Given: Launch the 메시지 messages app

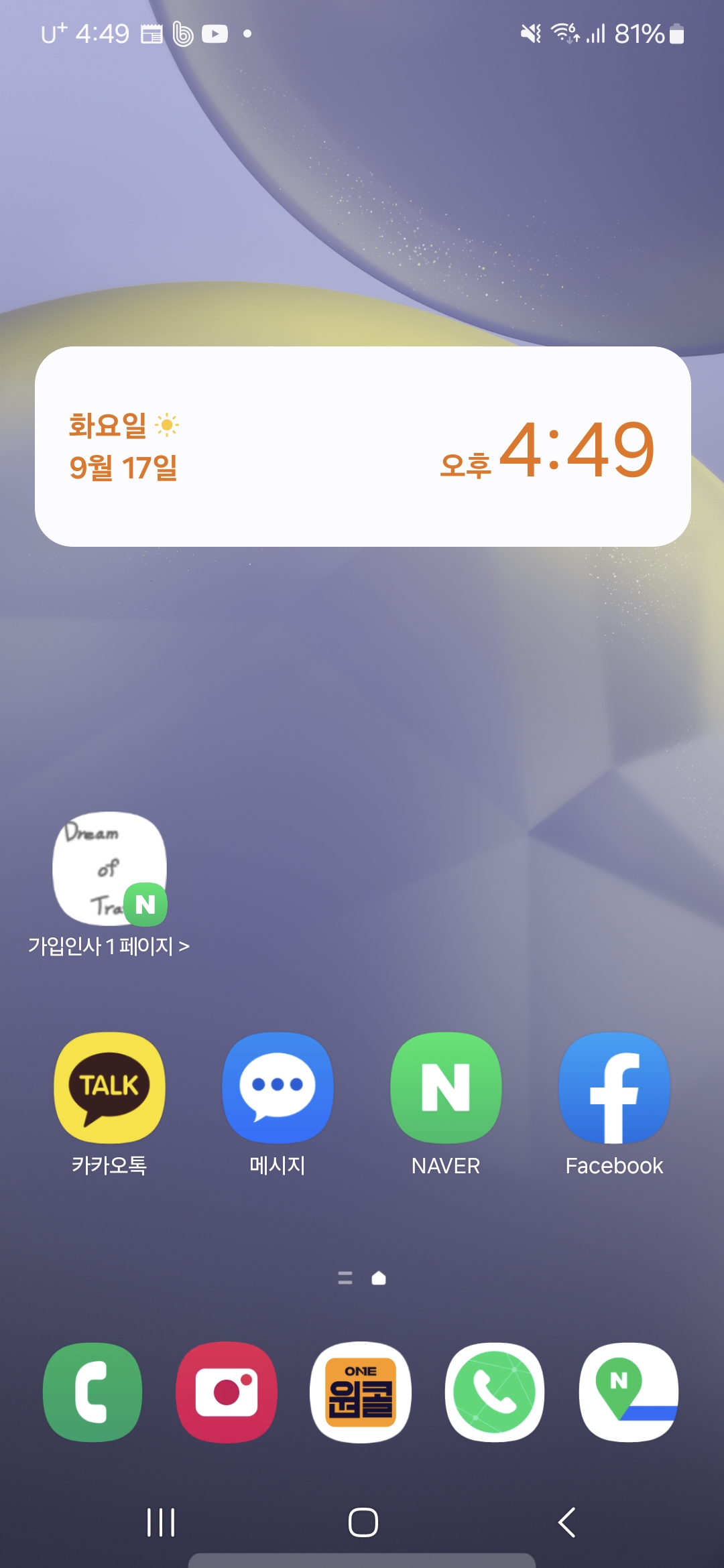Looking at the screenshot, I should (278, 1088).
